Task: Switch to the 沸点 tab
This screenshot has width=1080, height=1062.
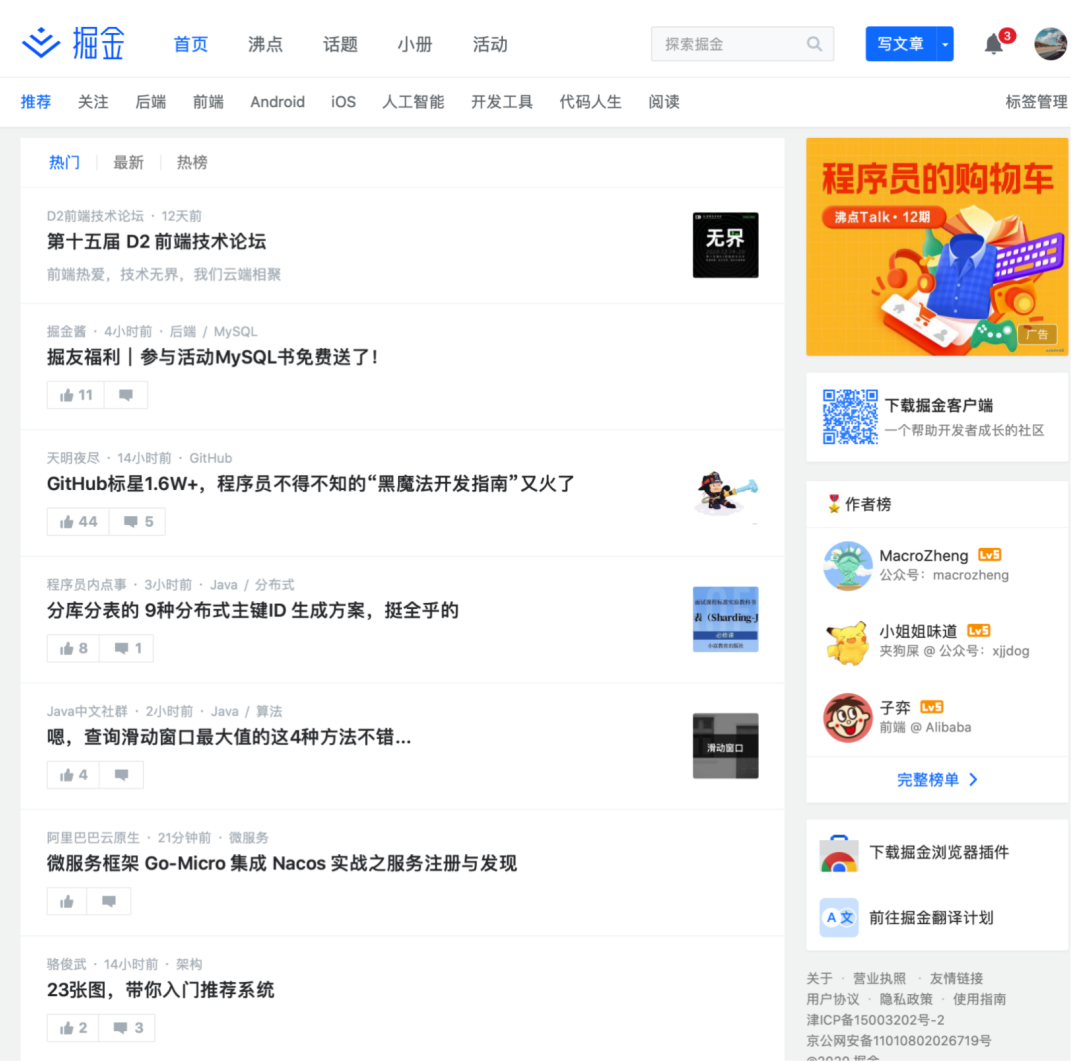Action: point(265,44)
